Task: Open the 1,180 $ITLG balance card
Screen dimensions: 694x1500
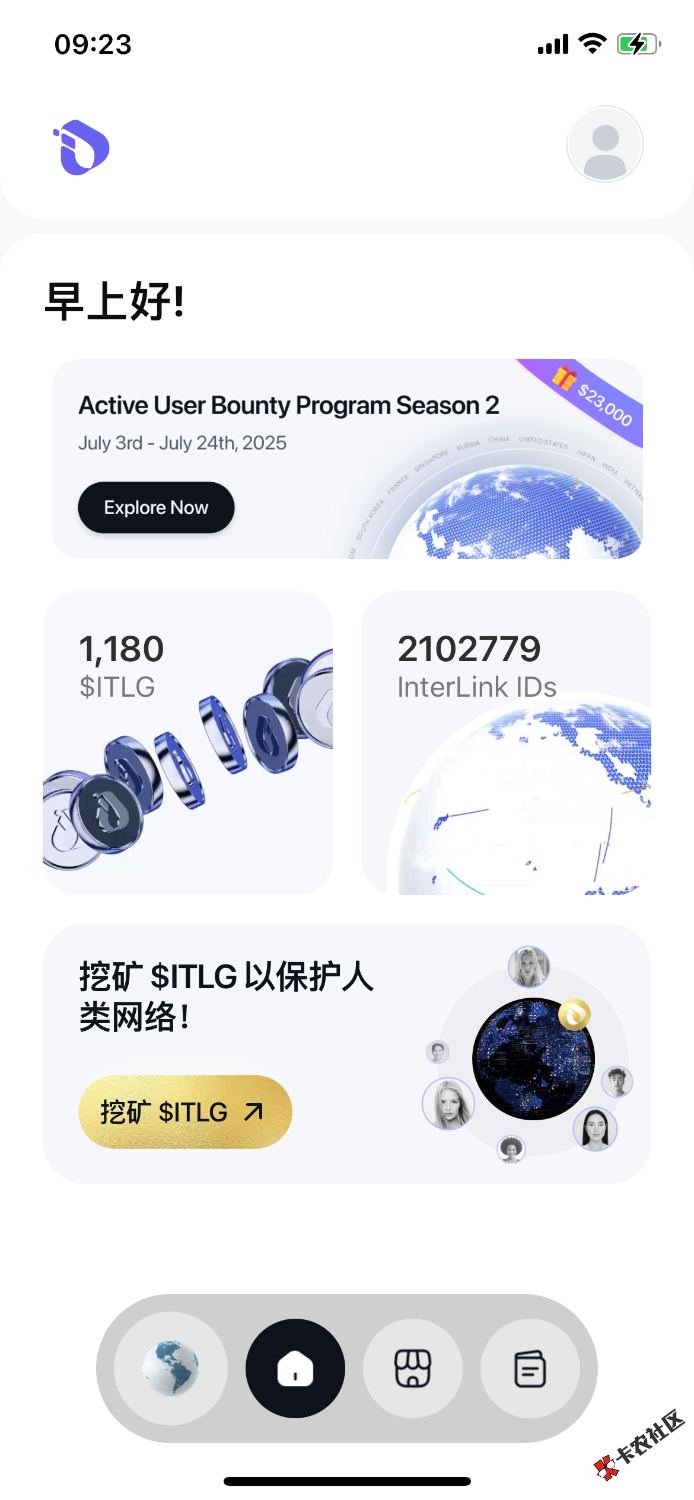Action: click(188, 742)
